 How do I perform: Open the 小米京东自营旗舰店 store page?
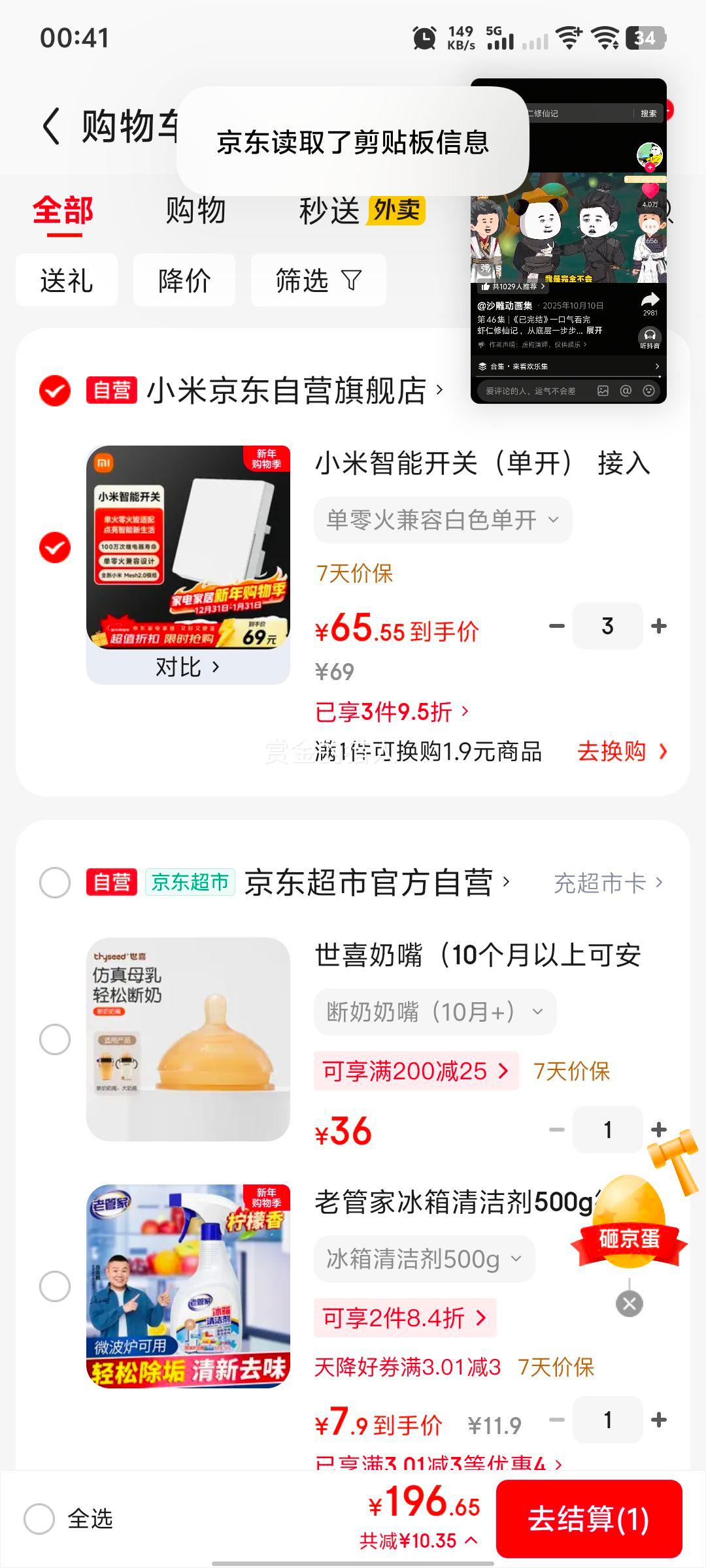coord(295,391)
